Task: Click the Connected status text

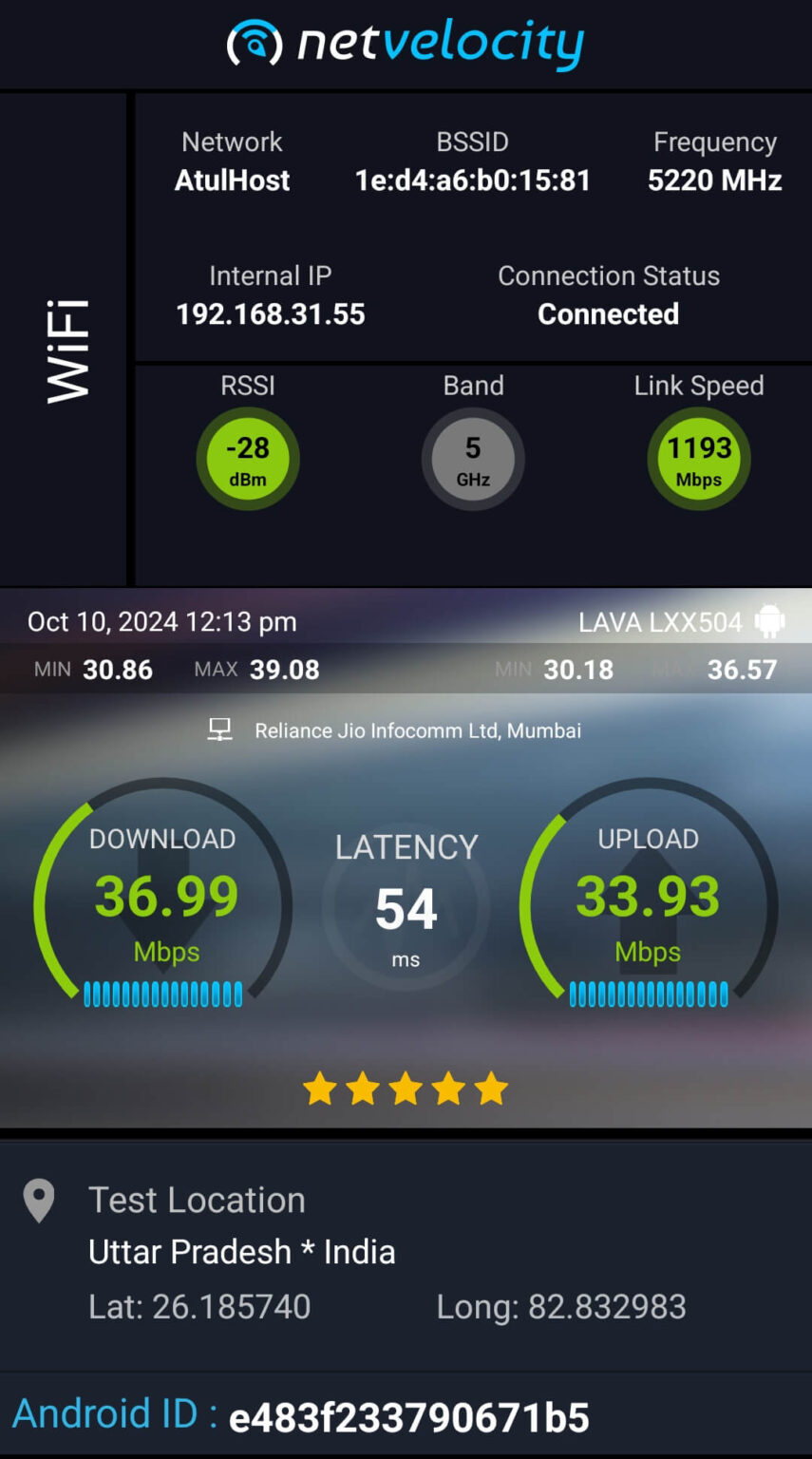Action: [x=608, y=314]
